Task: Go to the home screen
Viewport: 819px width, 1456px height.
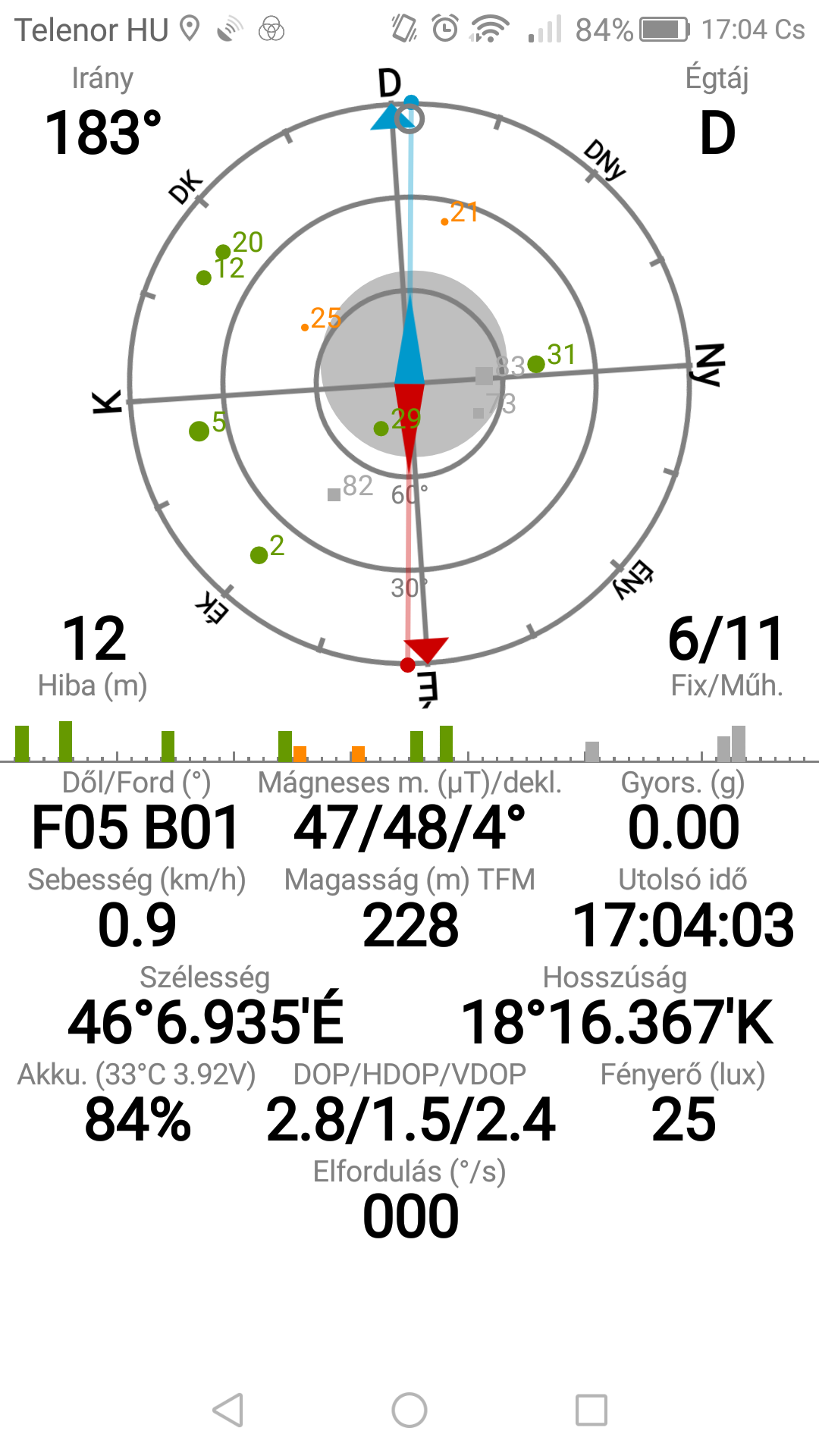Action: coord(409,1410)
